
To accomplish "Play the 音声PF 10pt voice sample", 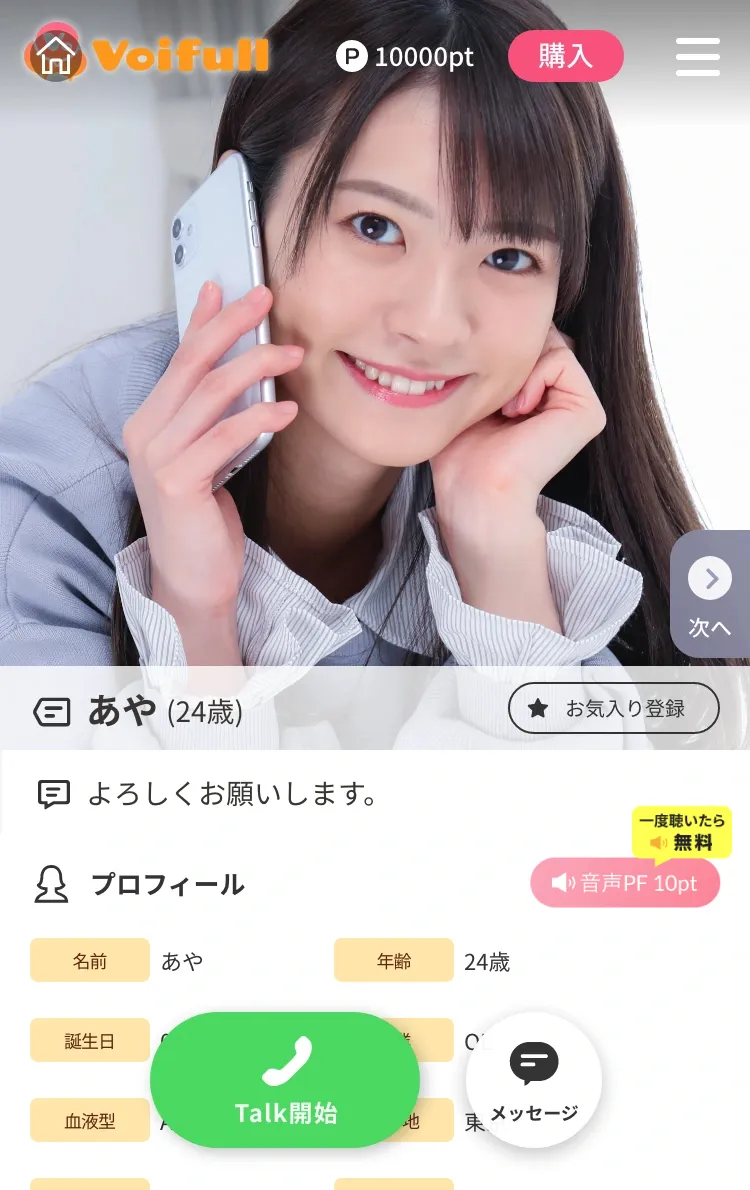I will [624, 882].
